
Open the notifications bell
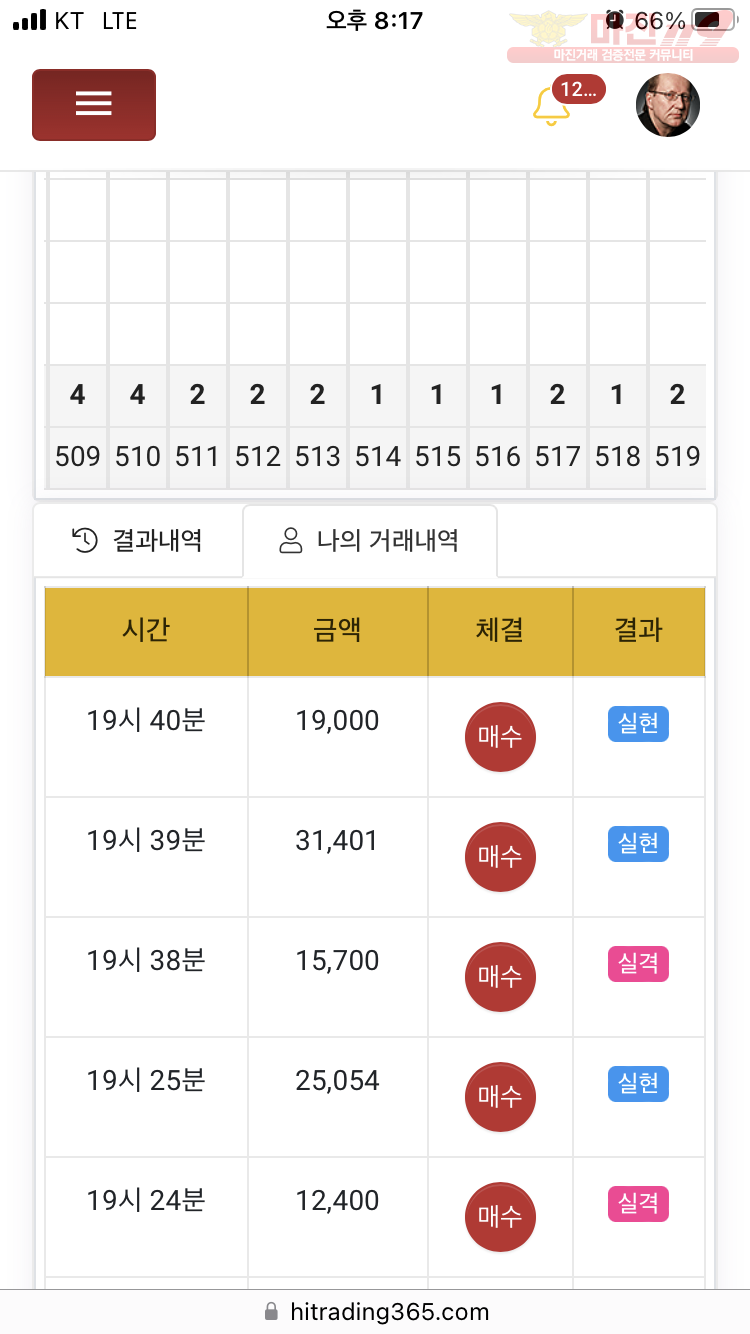click(x=551, y=105)
